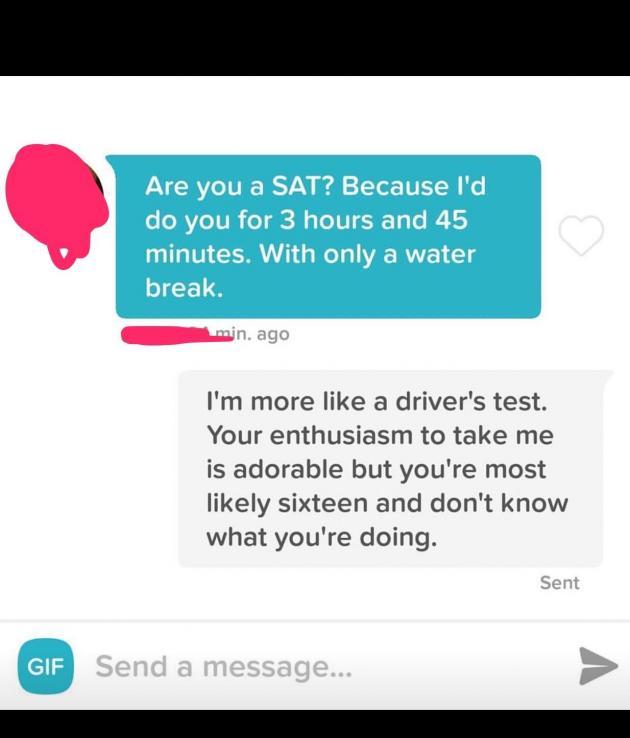Tap the send arrow icon
The height and width of the screenshot is (738, 630).
click(598, 666)
